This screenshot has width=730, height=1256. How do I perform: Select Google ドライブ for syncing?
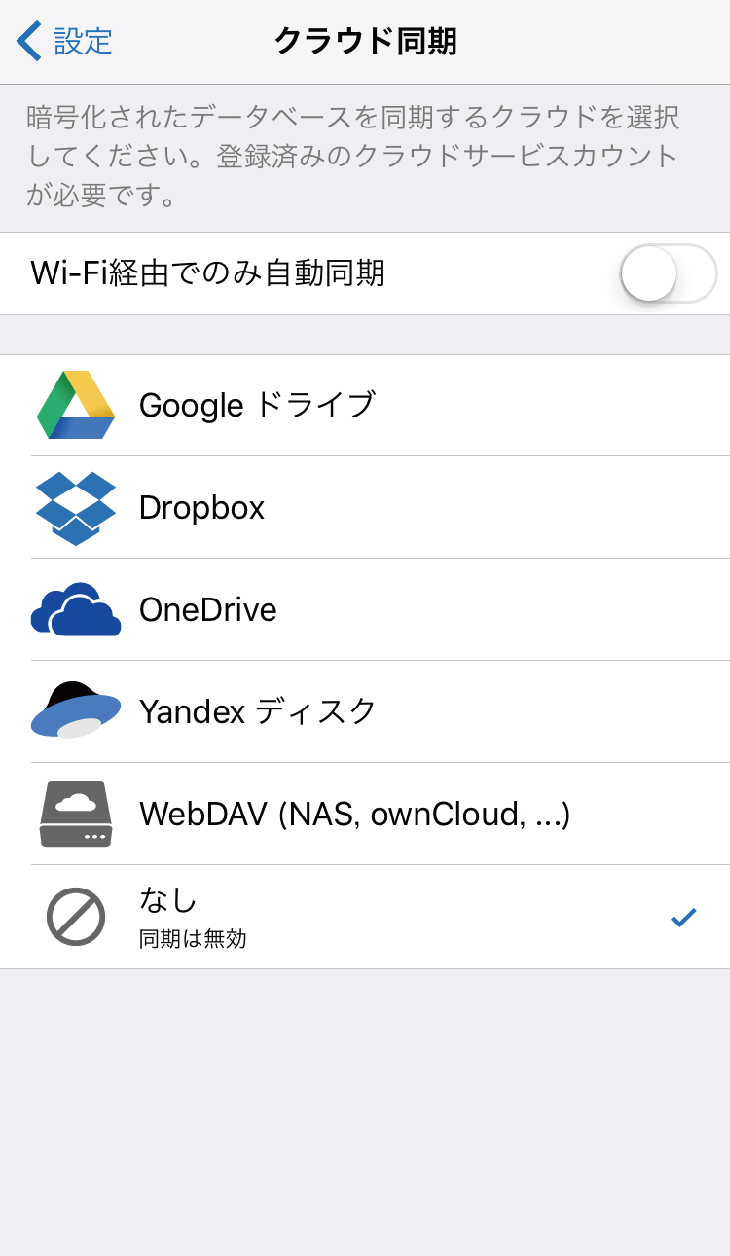365,405
